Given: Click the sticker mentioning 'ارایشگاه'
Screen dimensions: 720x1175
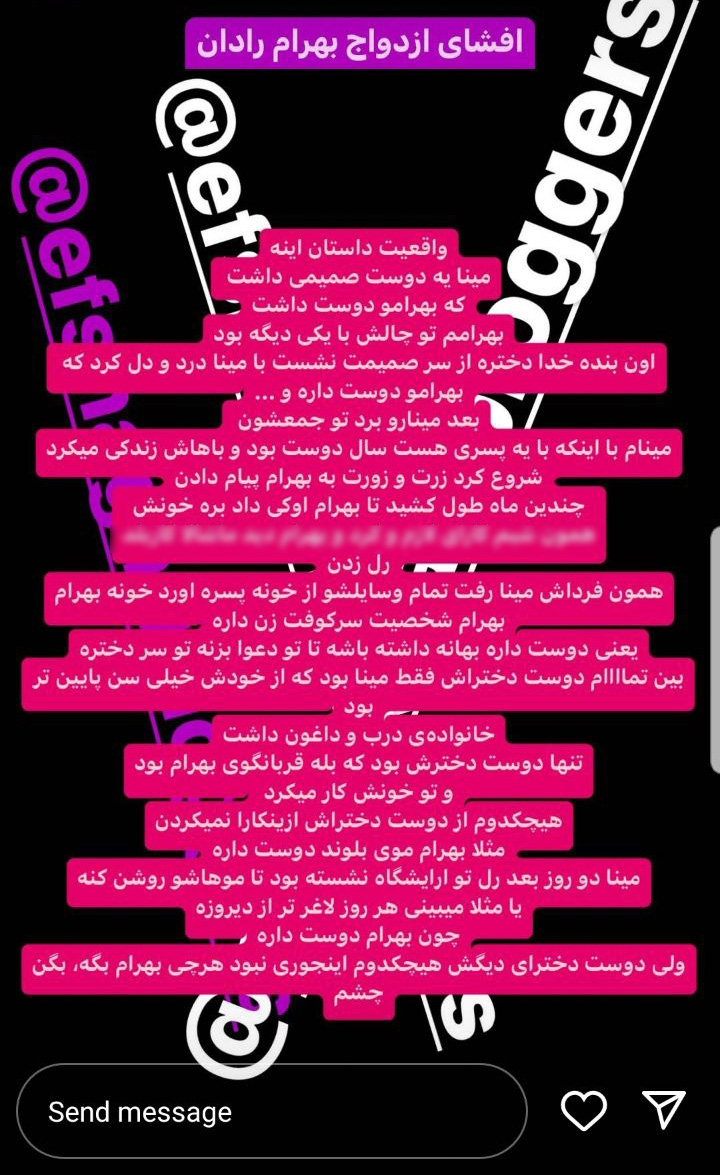Looking at the screenshot, I should [360, 883].
